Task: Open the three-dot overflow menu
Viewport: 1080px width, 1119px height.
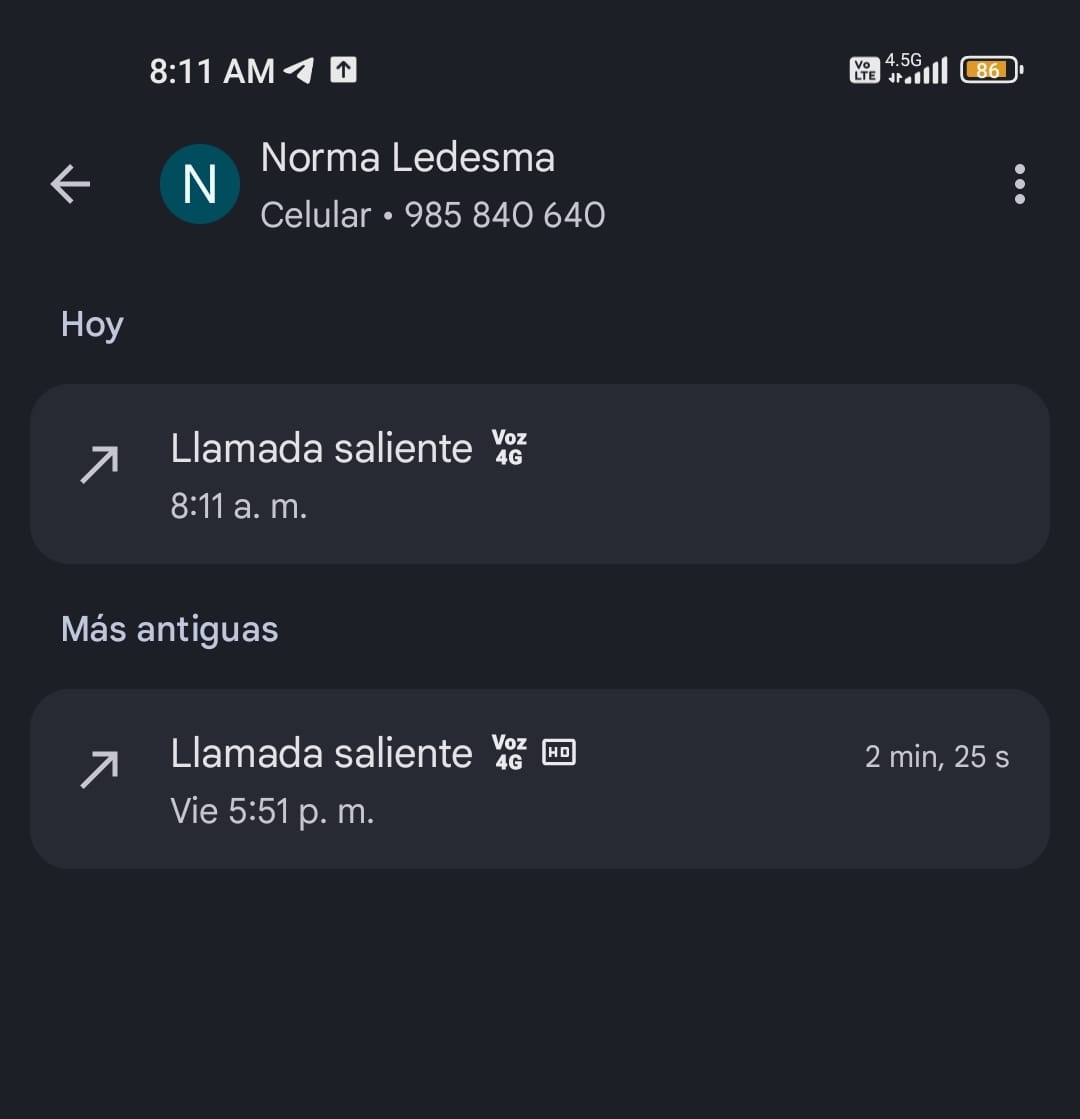Action: pos(1019,184)
